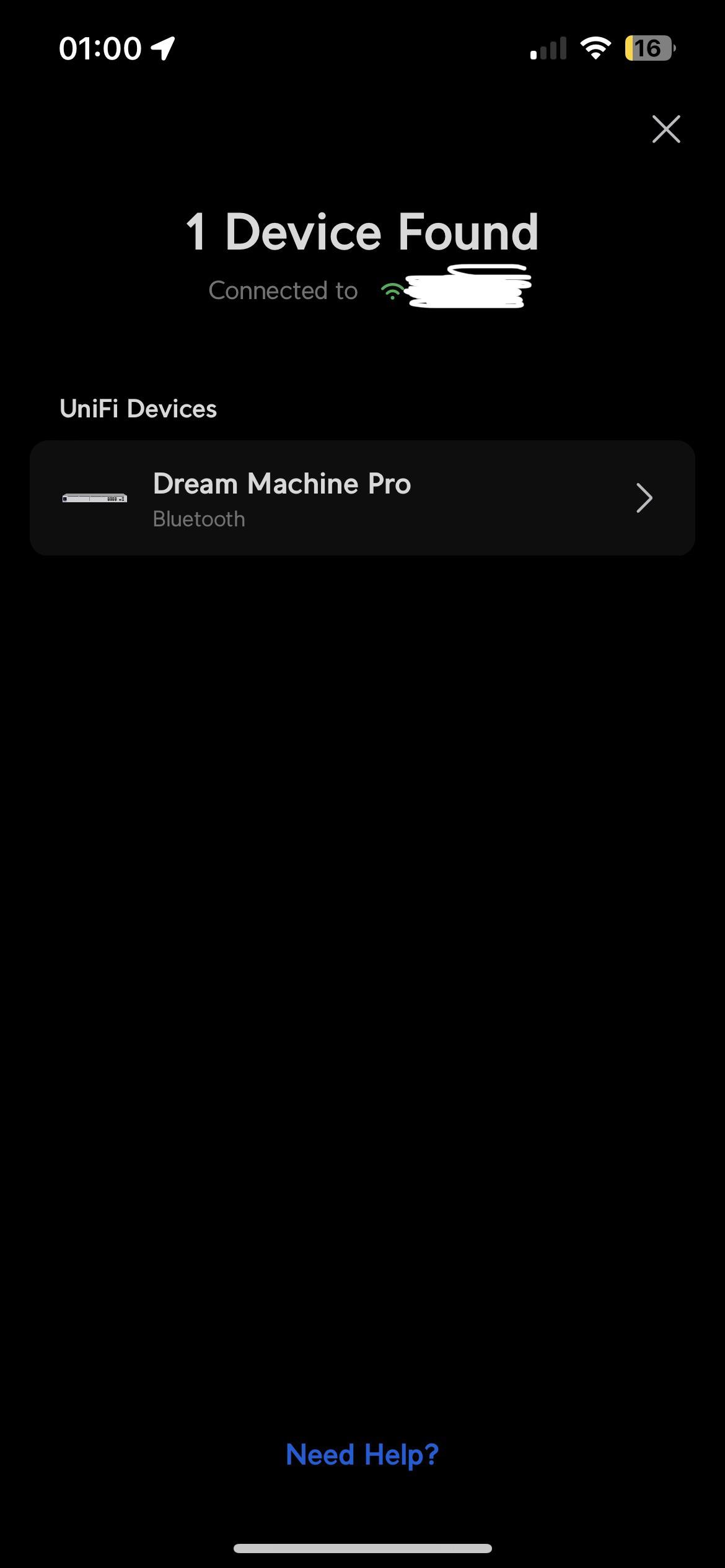Click the battery level at 16 percent
Viewport: 725px width, 1568px height.
tap(647, 46)
